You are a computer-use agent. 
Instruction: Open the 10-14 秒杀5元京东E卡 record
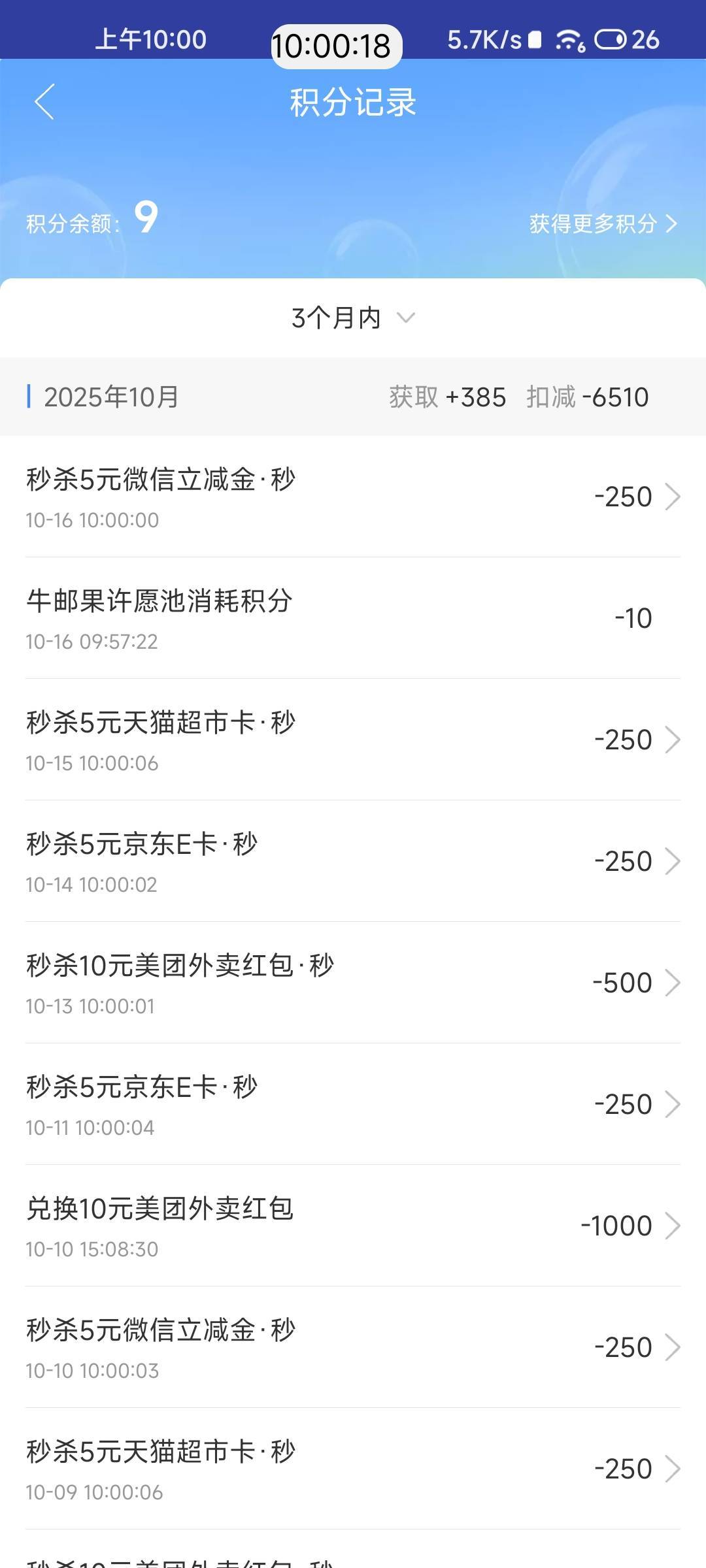point(353,861)
